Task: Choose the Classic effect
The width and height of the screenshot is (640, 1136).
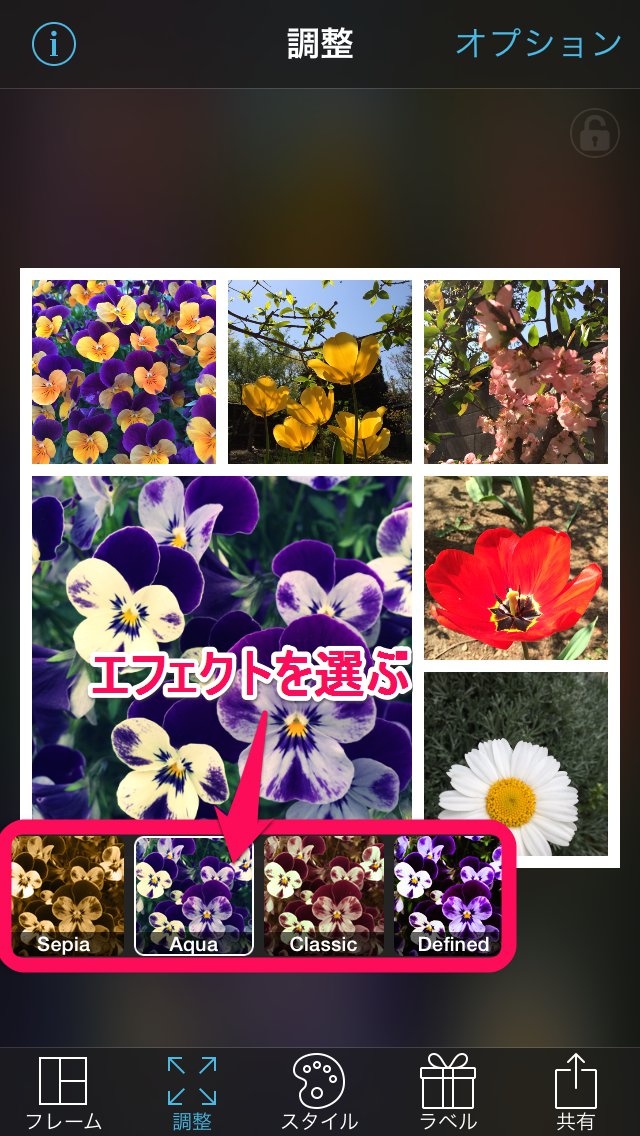Action: click(323, 896)
